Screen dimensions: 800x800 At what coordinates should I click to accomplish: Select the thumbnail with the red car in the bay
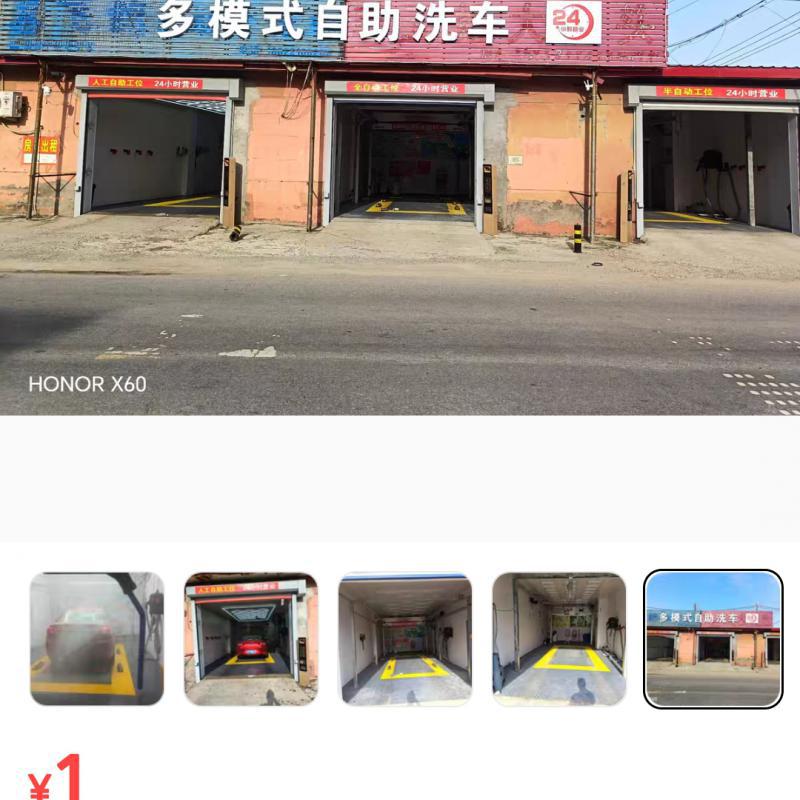pos(251,638)
